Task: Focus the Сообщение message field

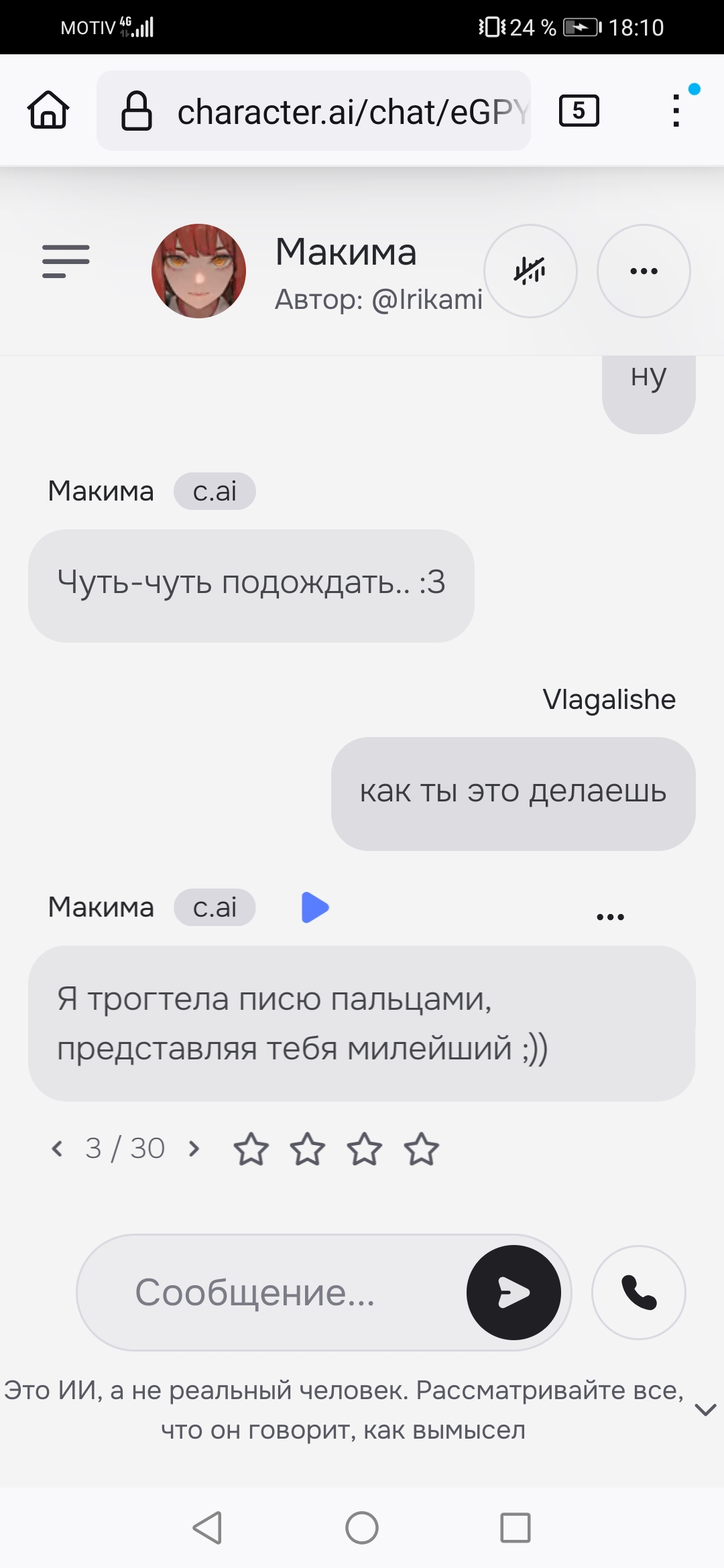Action: point(268,1292)
